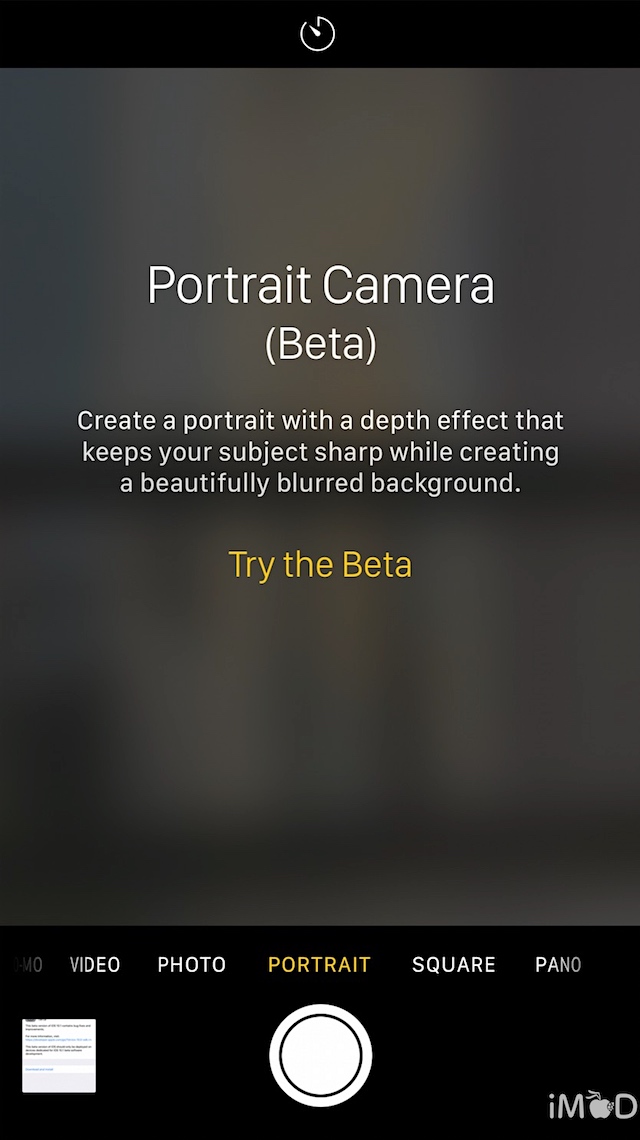Tap Try the Beta
640x1140 pixels.
point(320,565)
